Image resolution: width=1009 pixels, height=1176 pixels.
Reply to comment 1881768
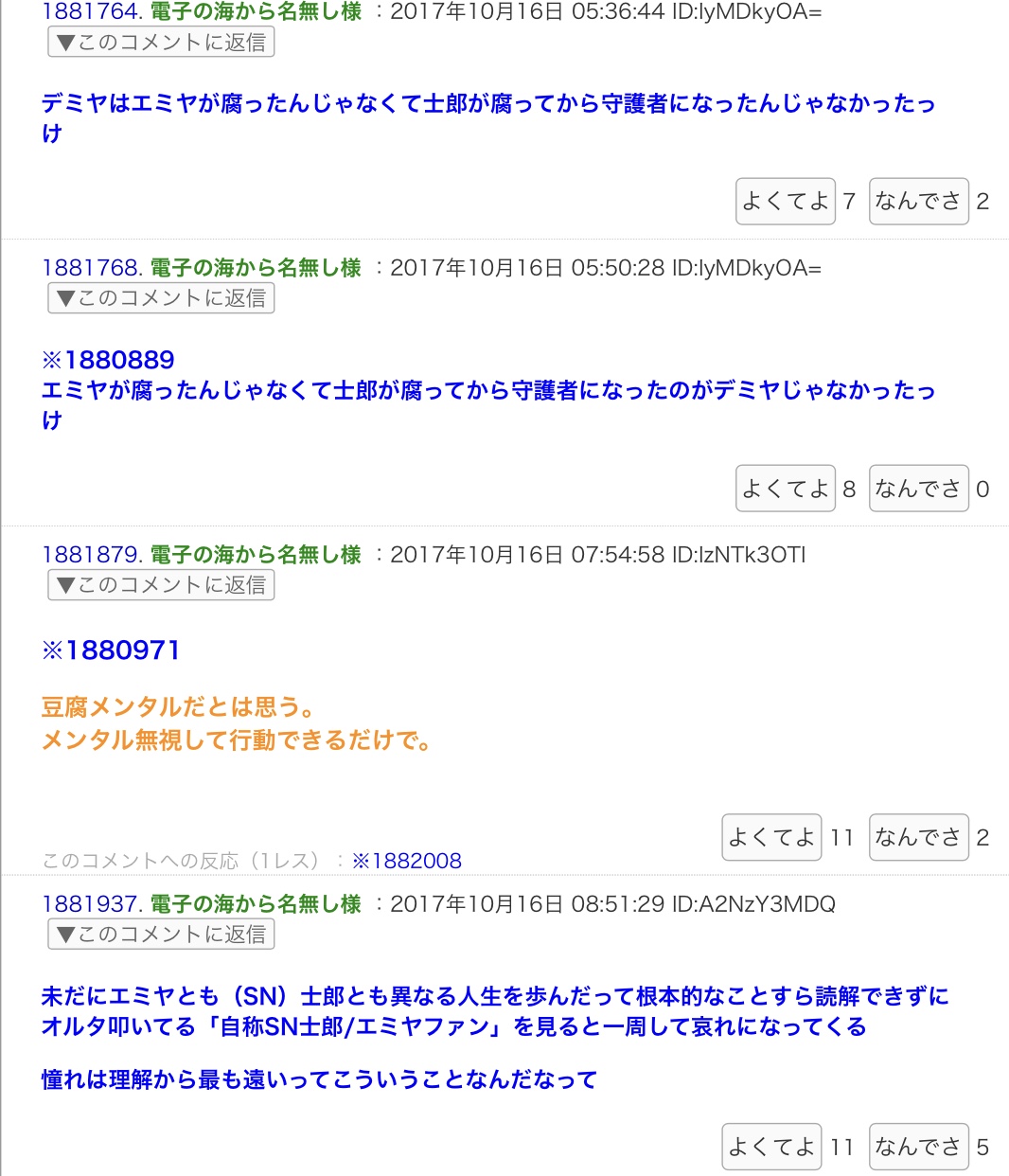tap(161, 298)
